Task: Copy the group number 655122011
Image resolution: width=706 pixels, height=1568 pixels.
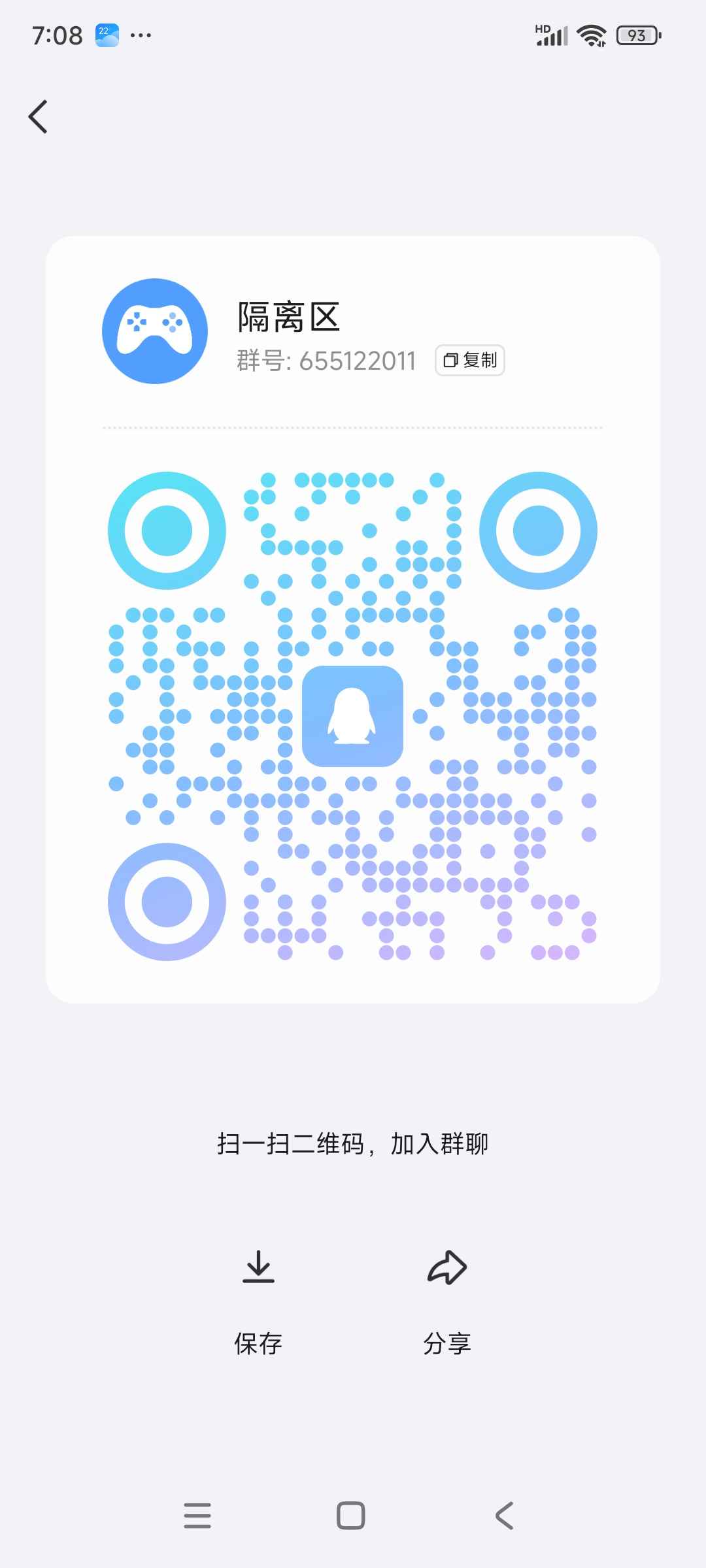Action: point(470,360)
